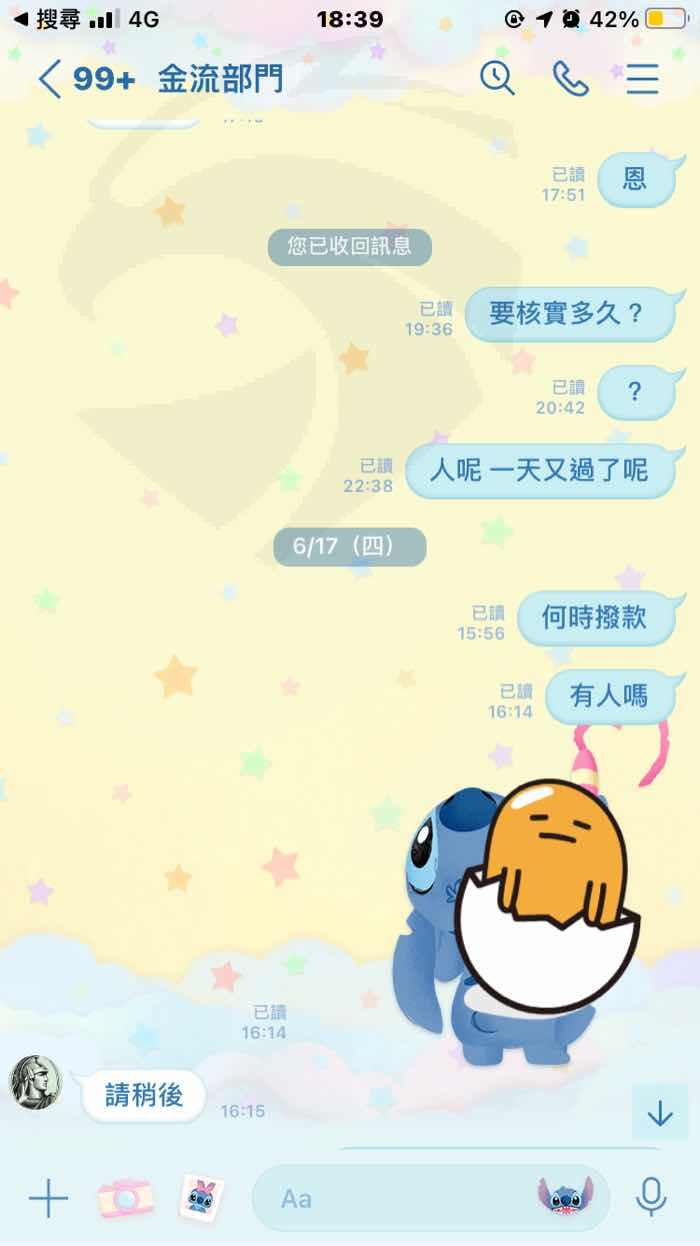Open the camera to take a photo
This screenshot has width=700, height=1246.
(125, 1196)
